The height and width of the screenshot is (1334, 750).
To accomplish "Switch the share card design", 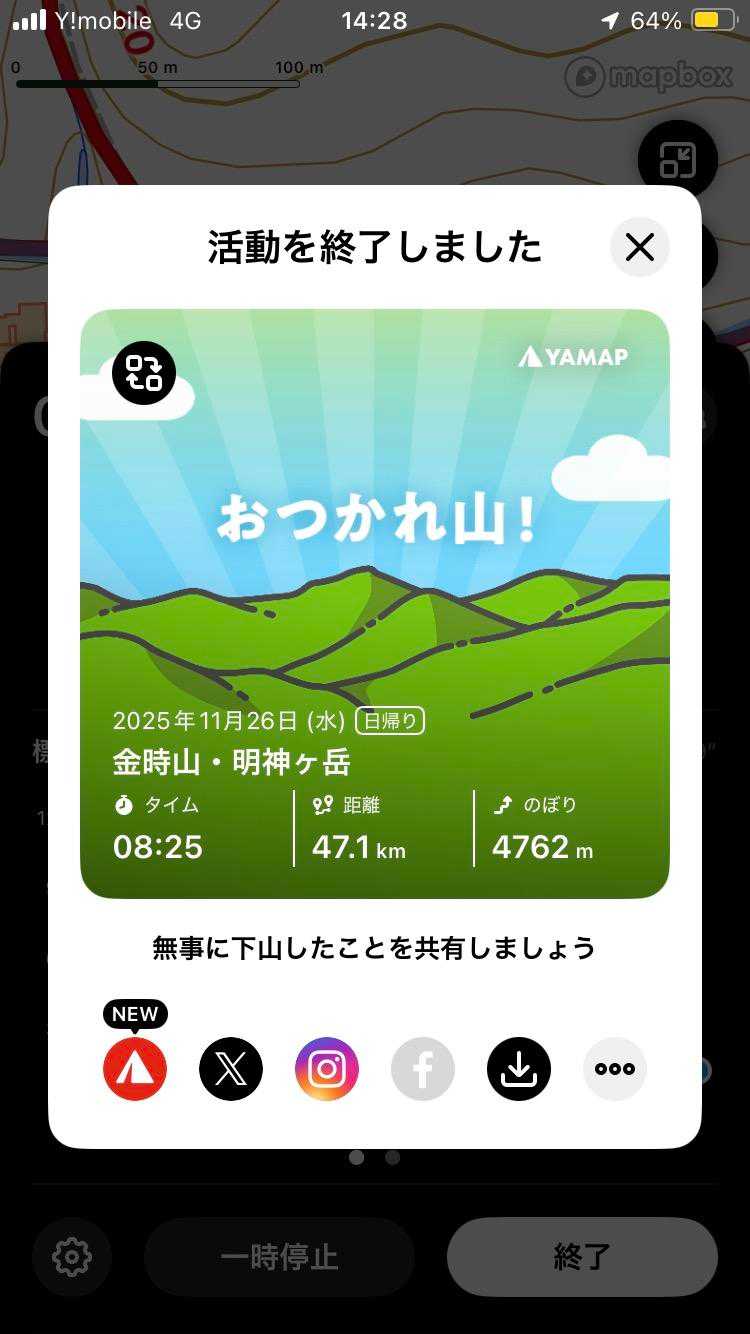I will [144, 373].
